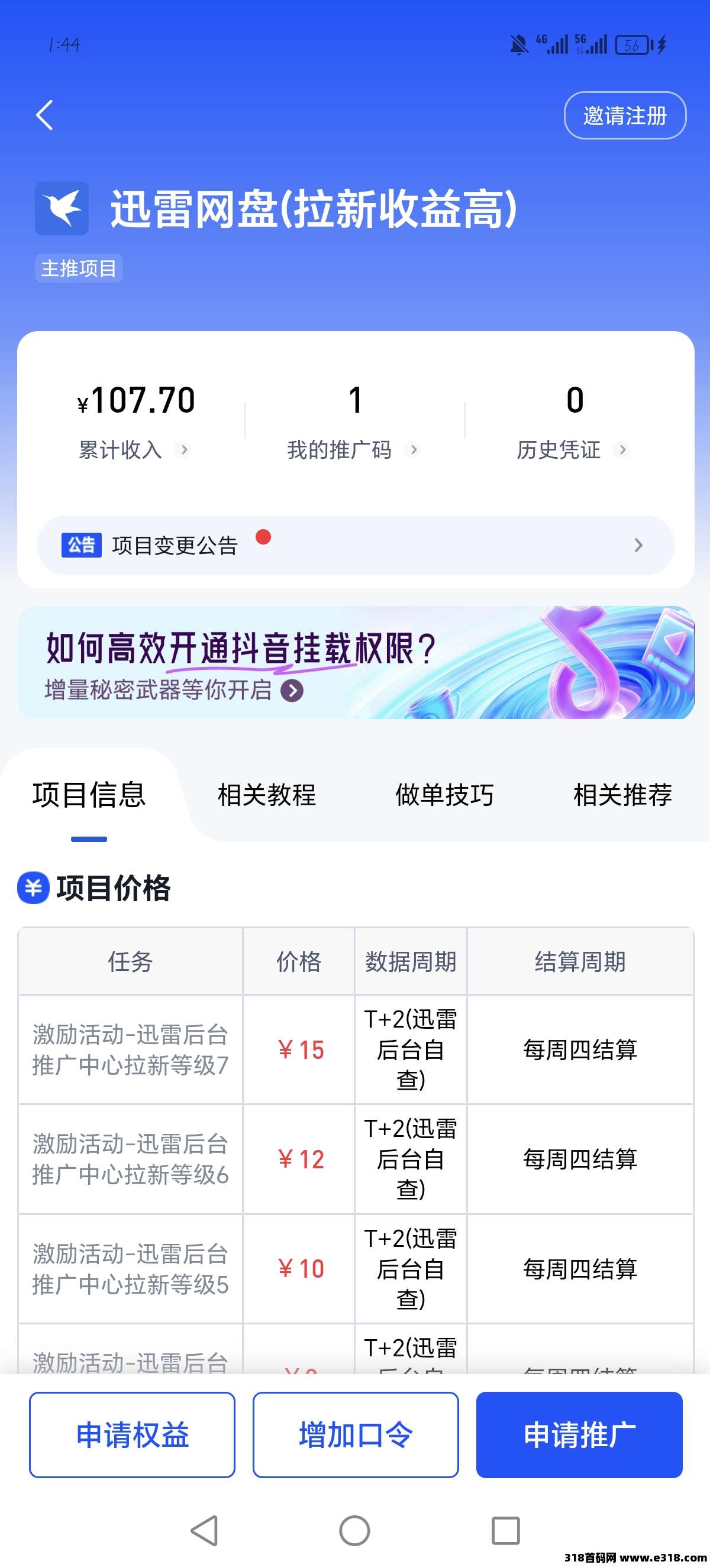Screen dimensions: 710x1568
Task: Switch to the 做单技巧 tab
Action: click(444, 795)
